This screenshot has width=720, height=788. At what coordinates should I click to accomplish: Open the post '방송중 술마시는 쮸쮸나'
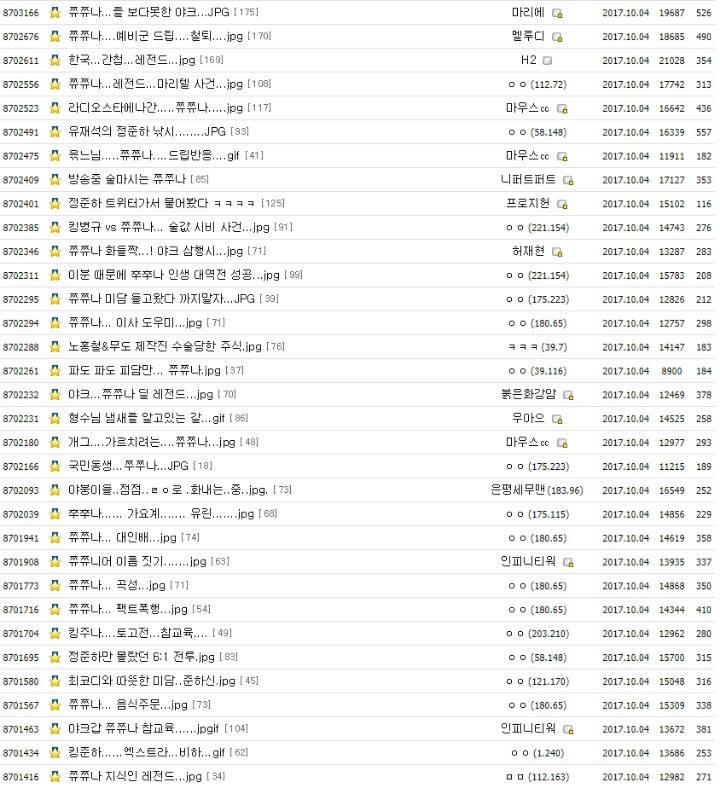click(126, 180)
